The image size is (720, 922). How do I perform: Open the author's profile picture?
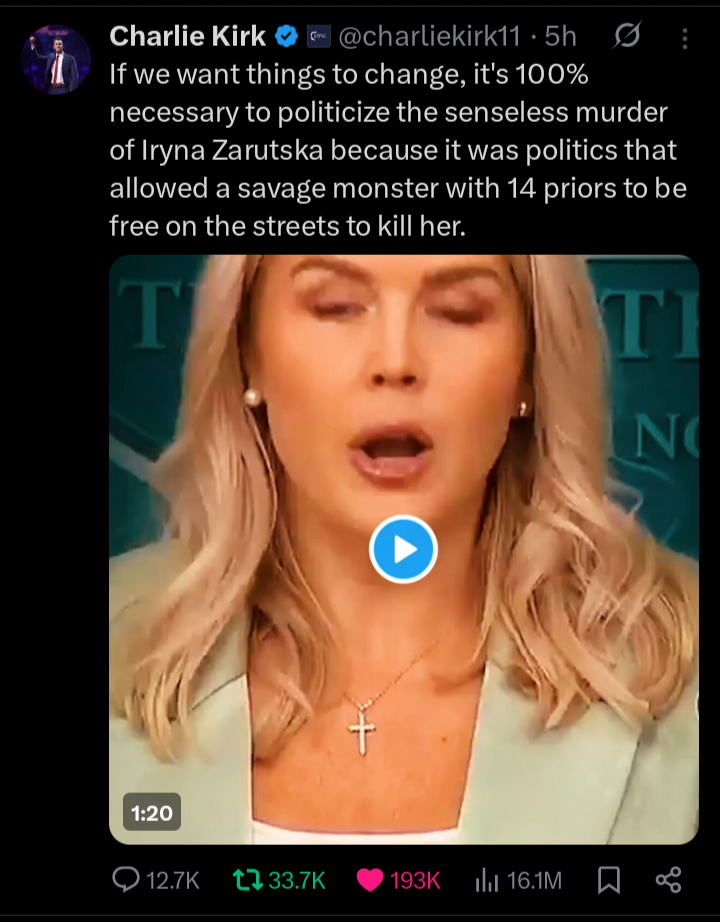click(56, 58)
